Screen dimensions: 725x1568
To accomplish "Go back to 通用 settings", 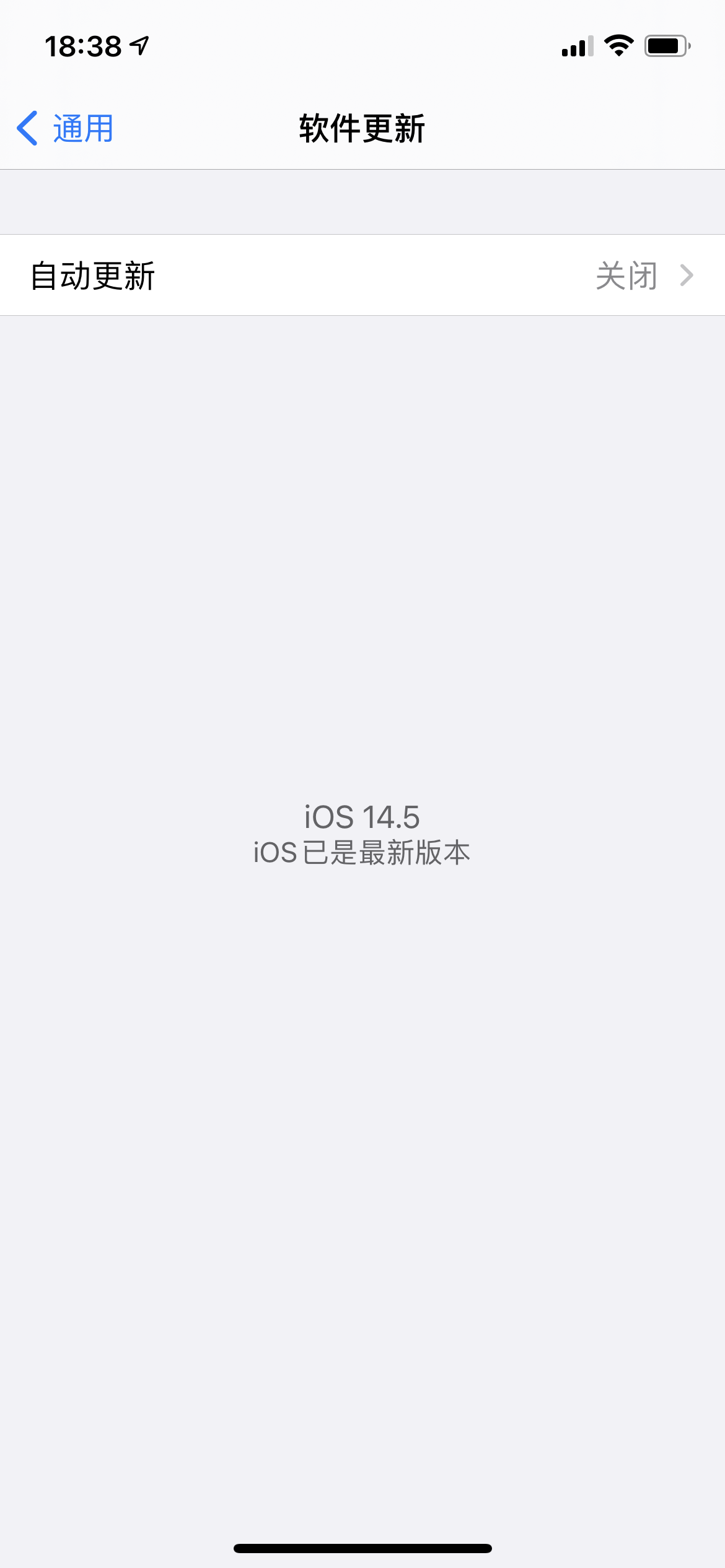I will pyautogui.click(x=65, y=129).
